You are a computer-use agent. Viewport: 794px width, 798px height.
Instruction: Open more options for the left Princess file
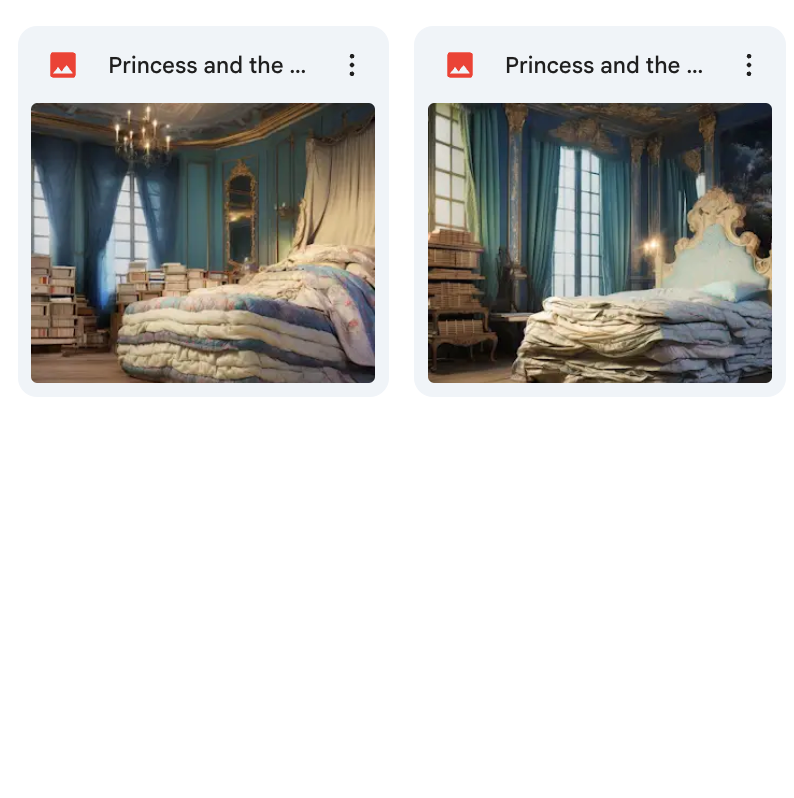(351, 66)
